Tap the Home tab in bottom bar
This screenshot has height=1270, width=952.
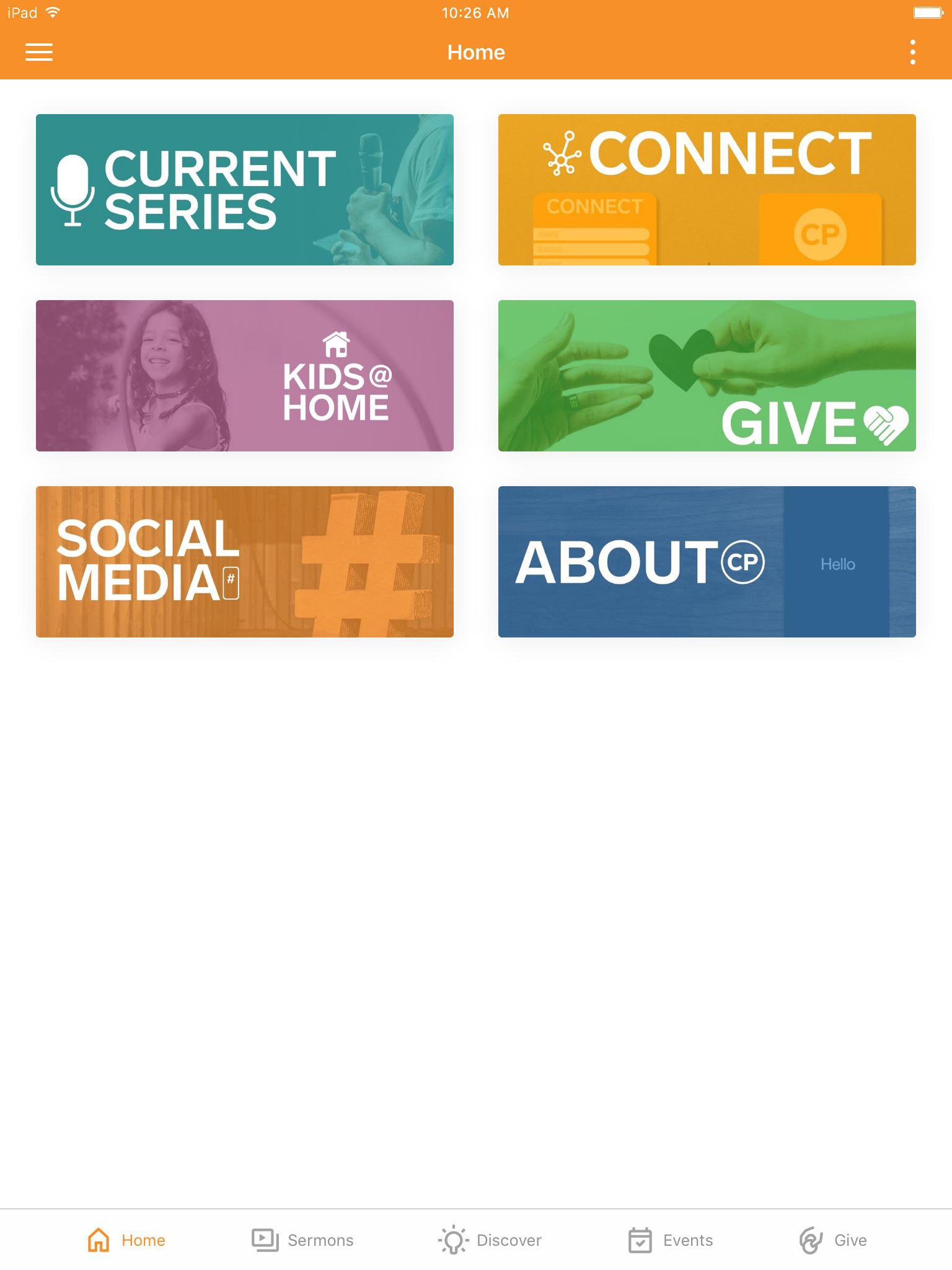(126, 1240)
